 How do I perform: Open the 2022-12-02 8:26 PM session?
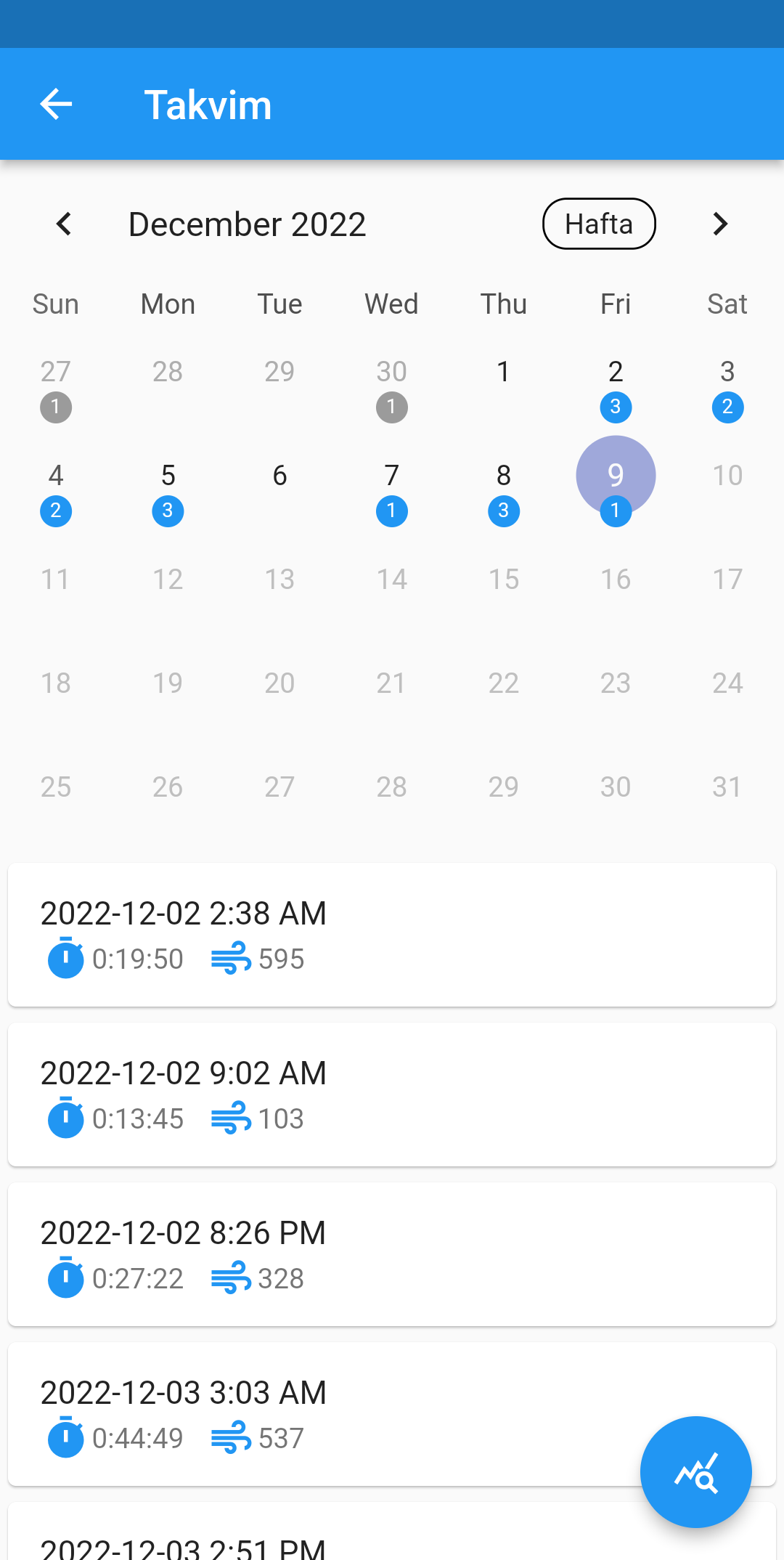pyautogui.click(x=392, y=1254)
